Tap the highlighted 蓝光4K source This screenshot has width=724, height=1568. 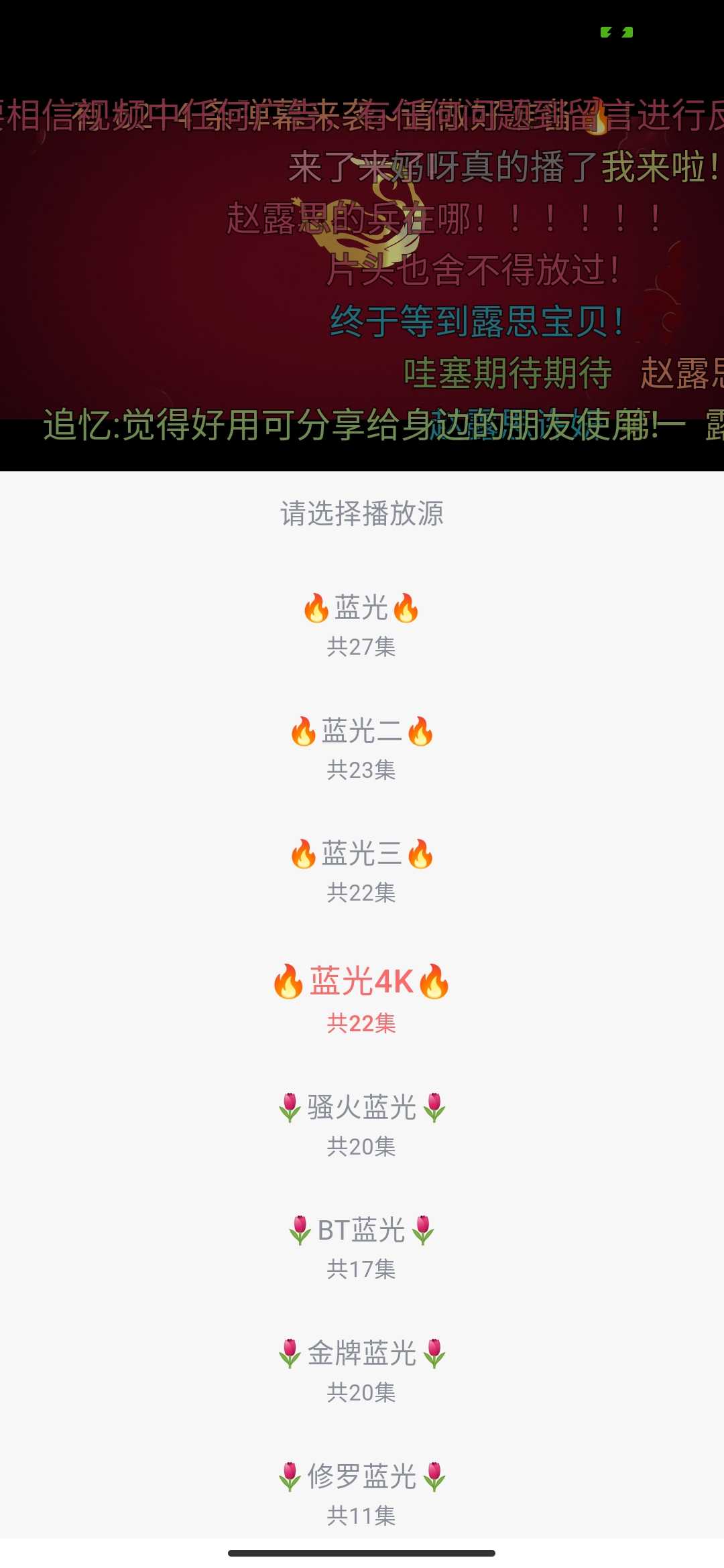coord(361,997)
